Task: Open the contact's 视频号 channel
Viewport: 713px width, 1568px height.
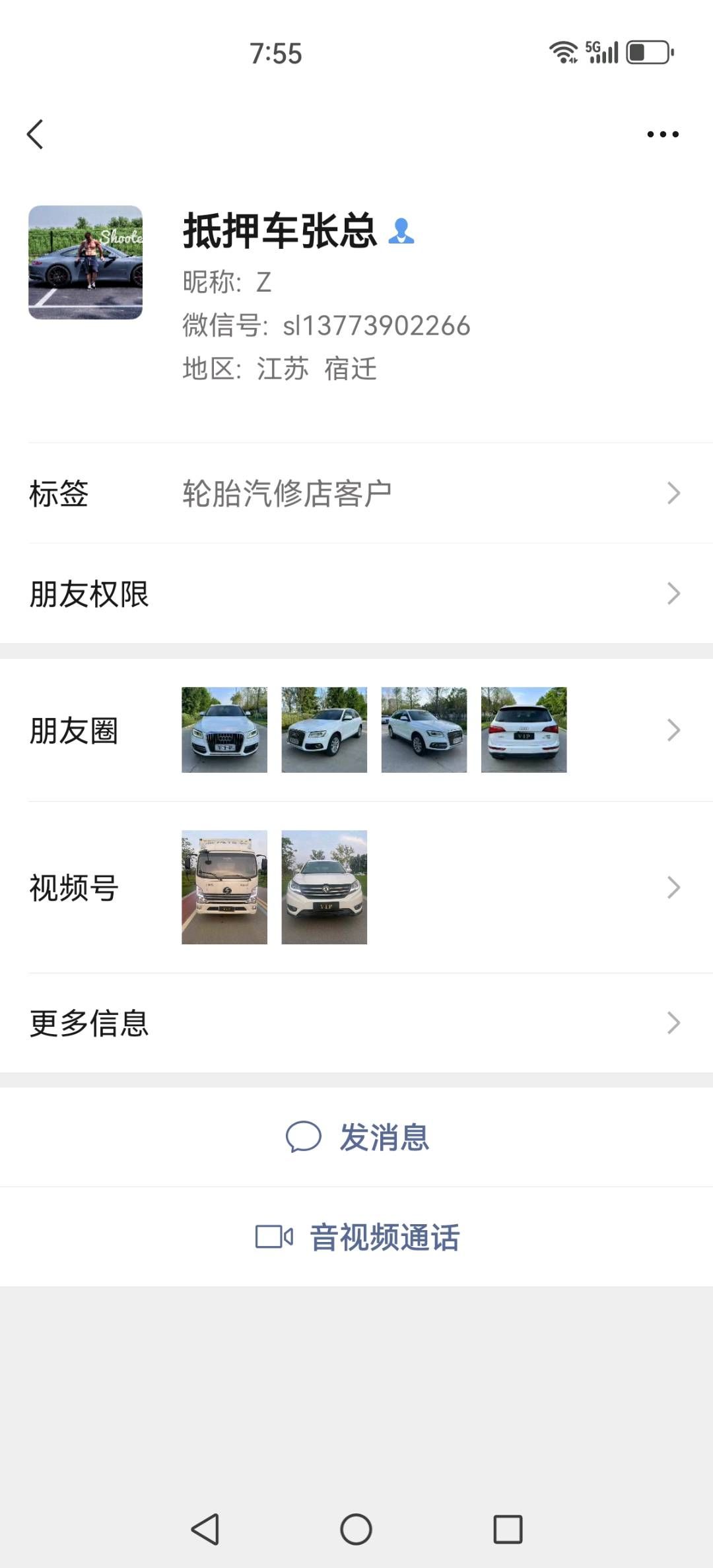Action: 356,888
